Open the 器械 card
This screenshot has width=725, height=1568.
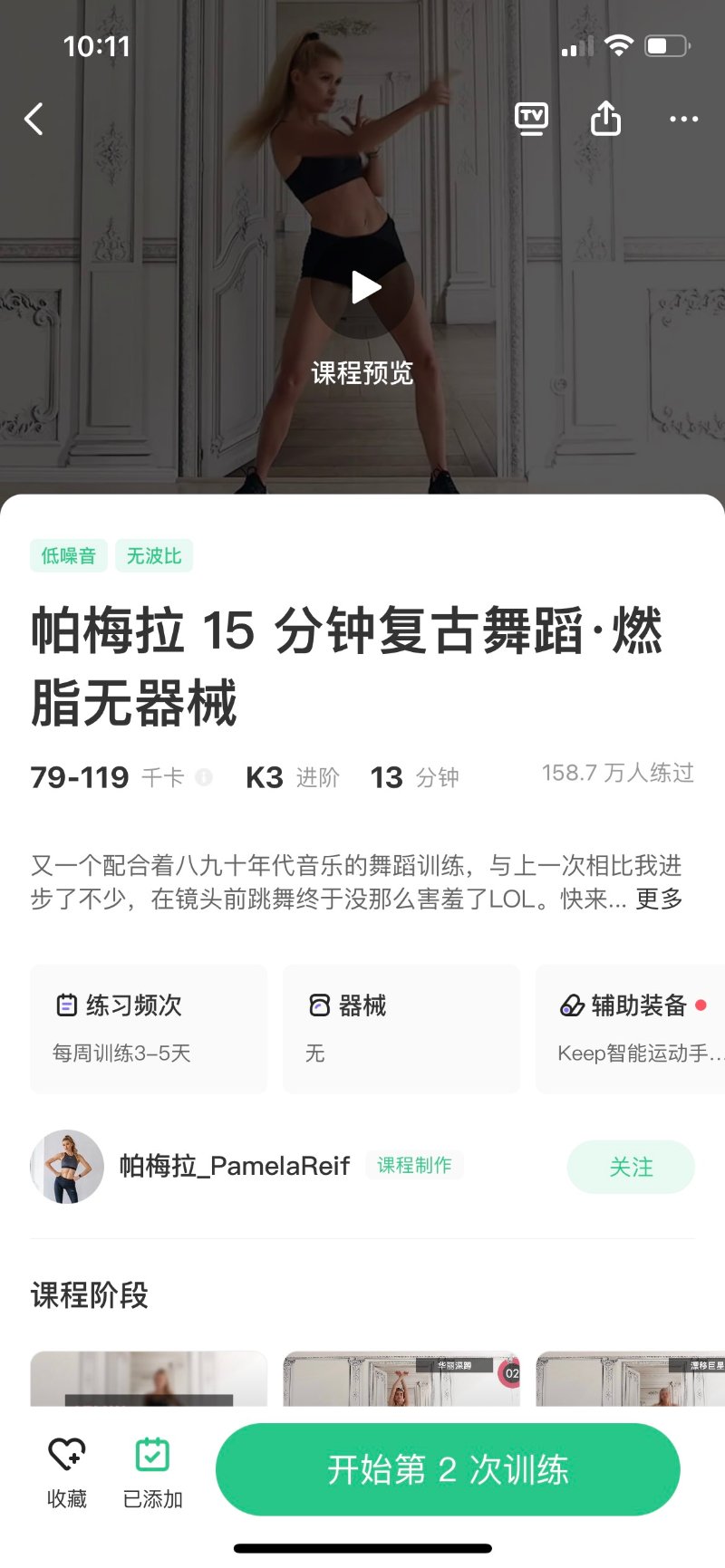pyautogui.click(x=401, y=1028)
